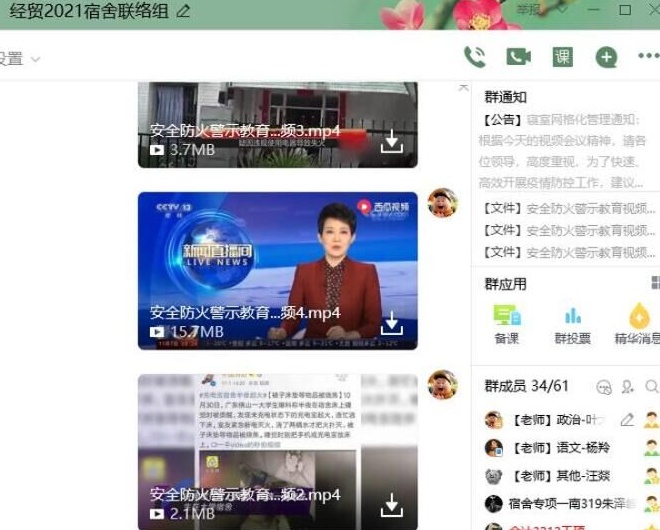Open the 备课 group app
The width and height of the screenshot is (660, 530).
coord(507,323)
